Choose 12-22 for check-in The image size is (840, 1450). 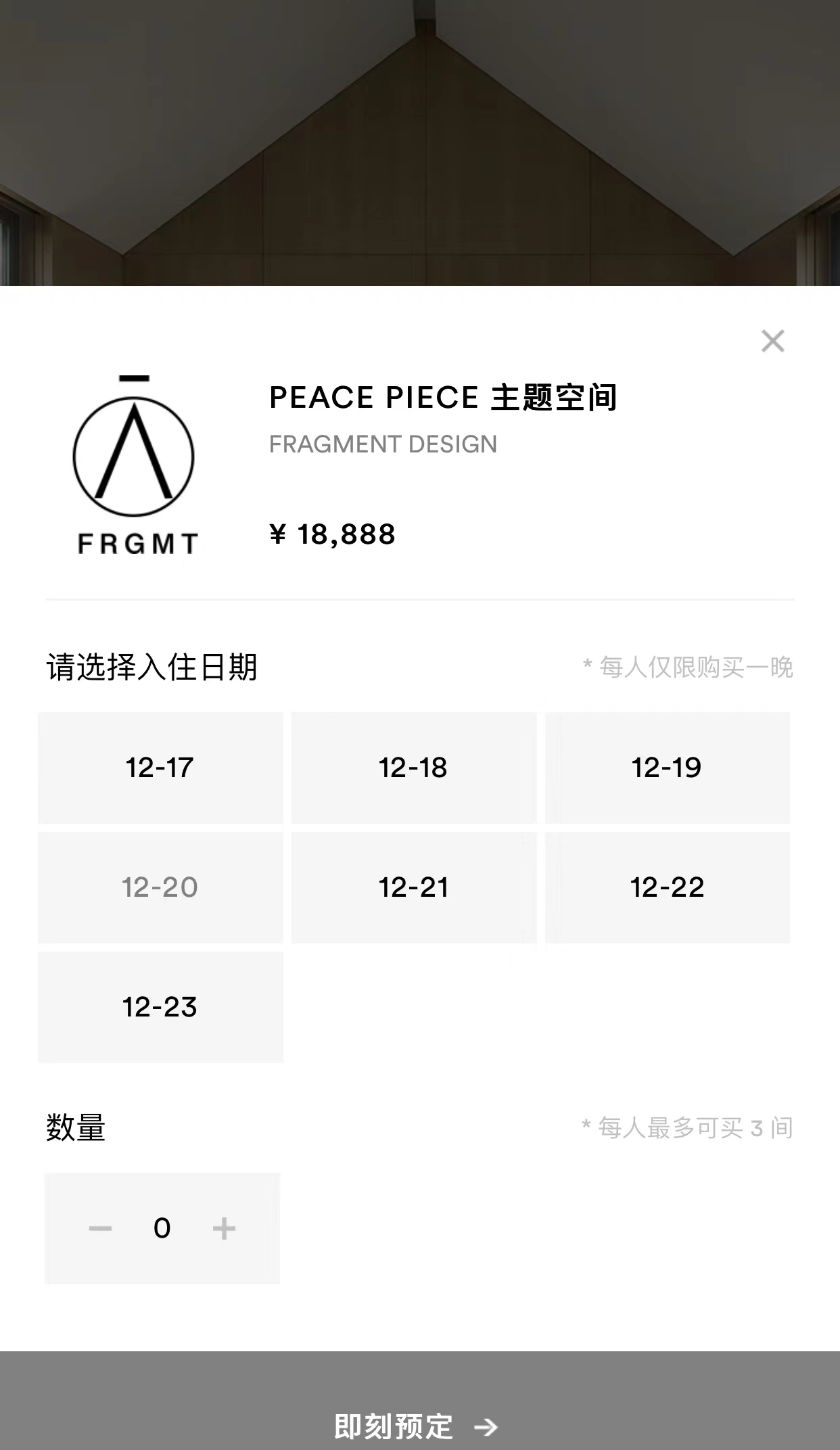pos(667,887)
